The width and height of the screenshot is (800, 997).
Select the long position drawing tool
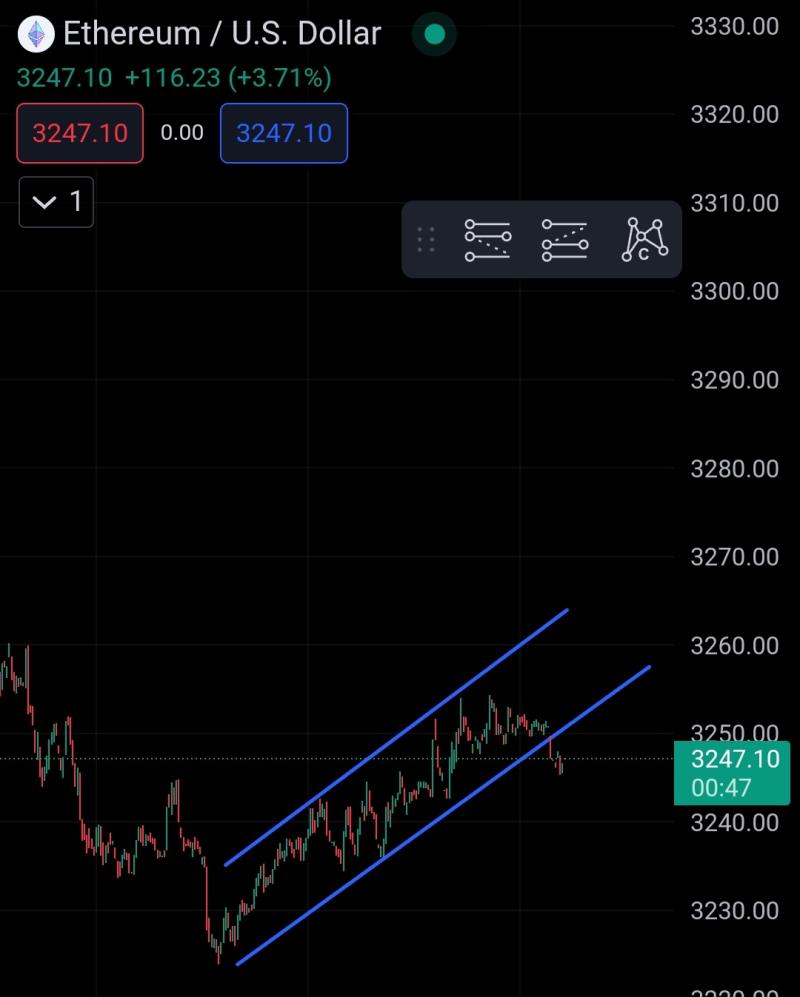[565, 240]
